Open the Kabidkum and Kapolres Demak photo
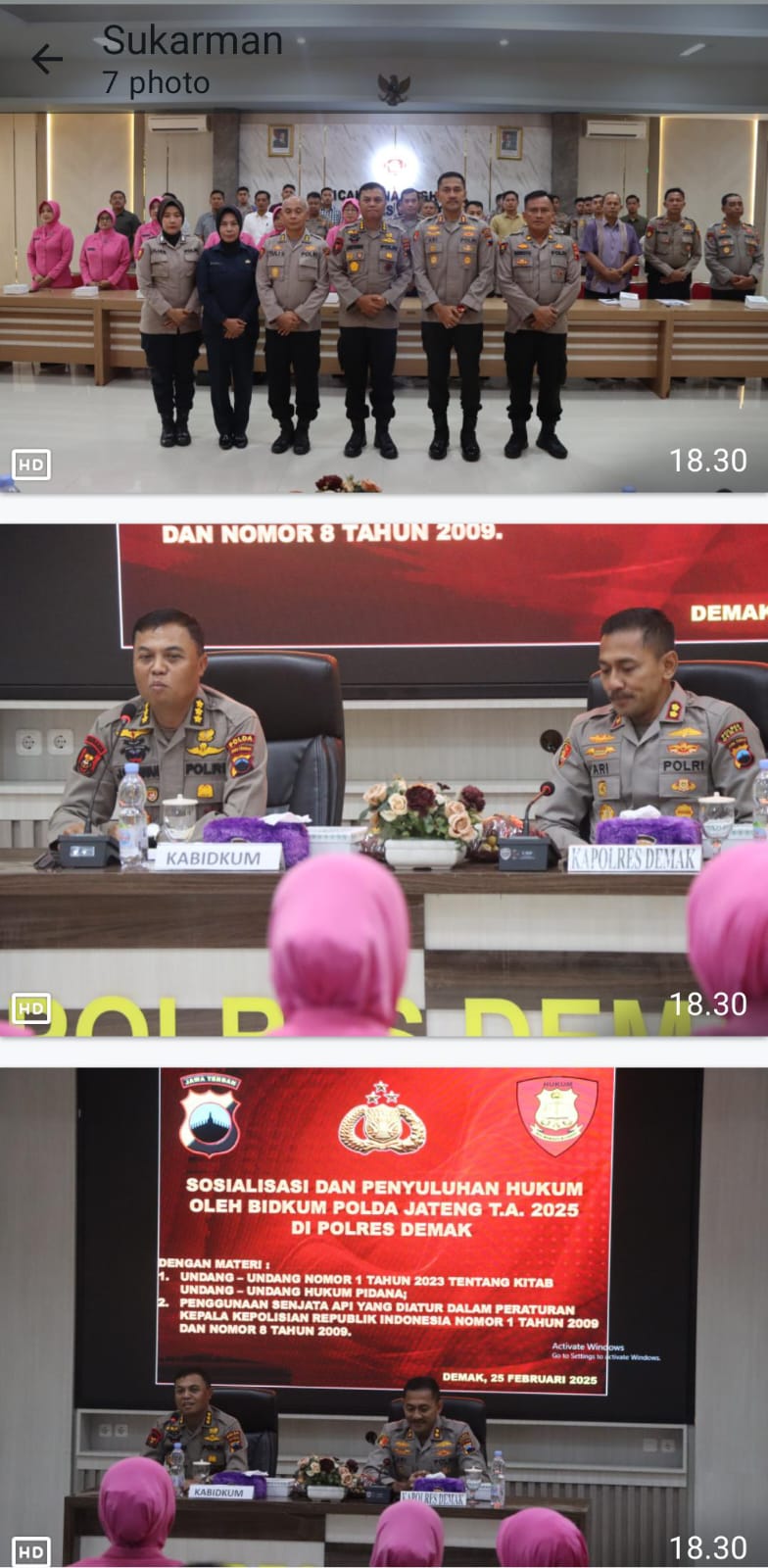Image resolution: width=768 pixels, height=1568 pixels. 384,779
